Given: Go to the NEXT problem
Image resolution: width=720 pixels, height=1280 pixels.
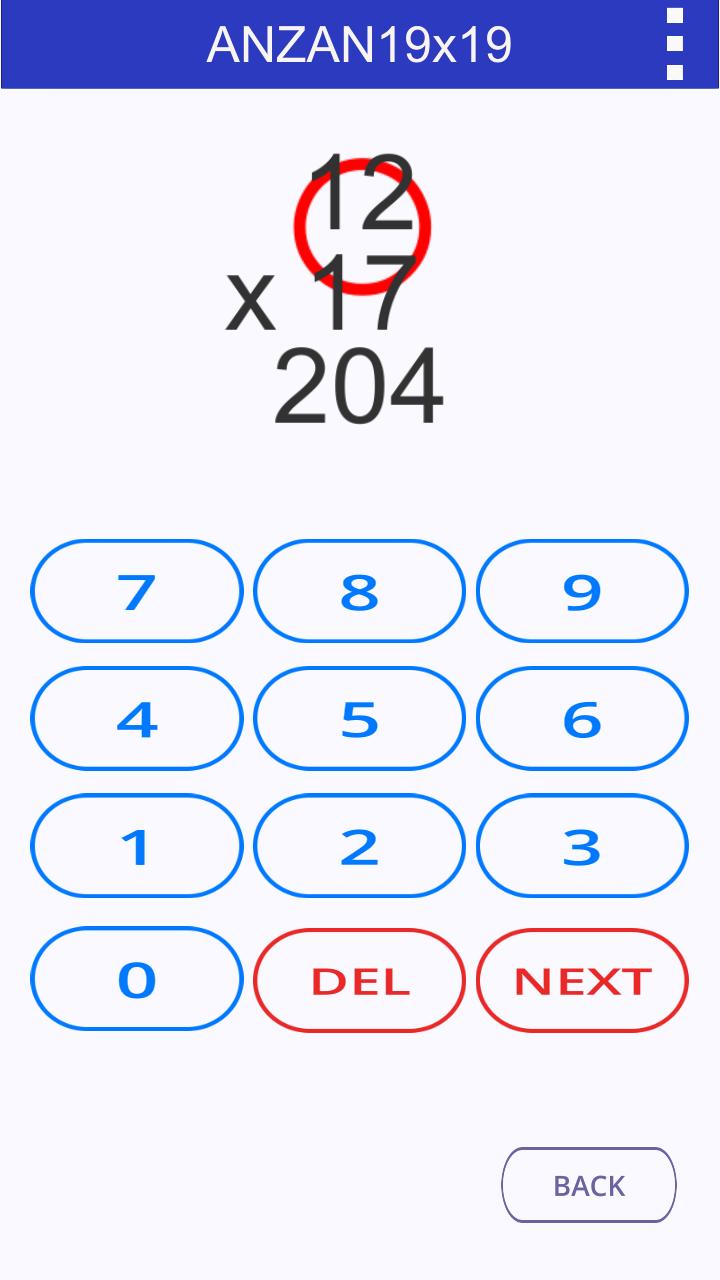Looking at the screenshot, I should [x=582, y=980].
